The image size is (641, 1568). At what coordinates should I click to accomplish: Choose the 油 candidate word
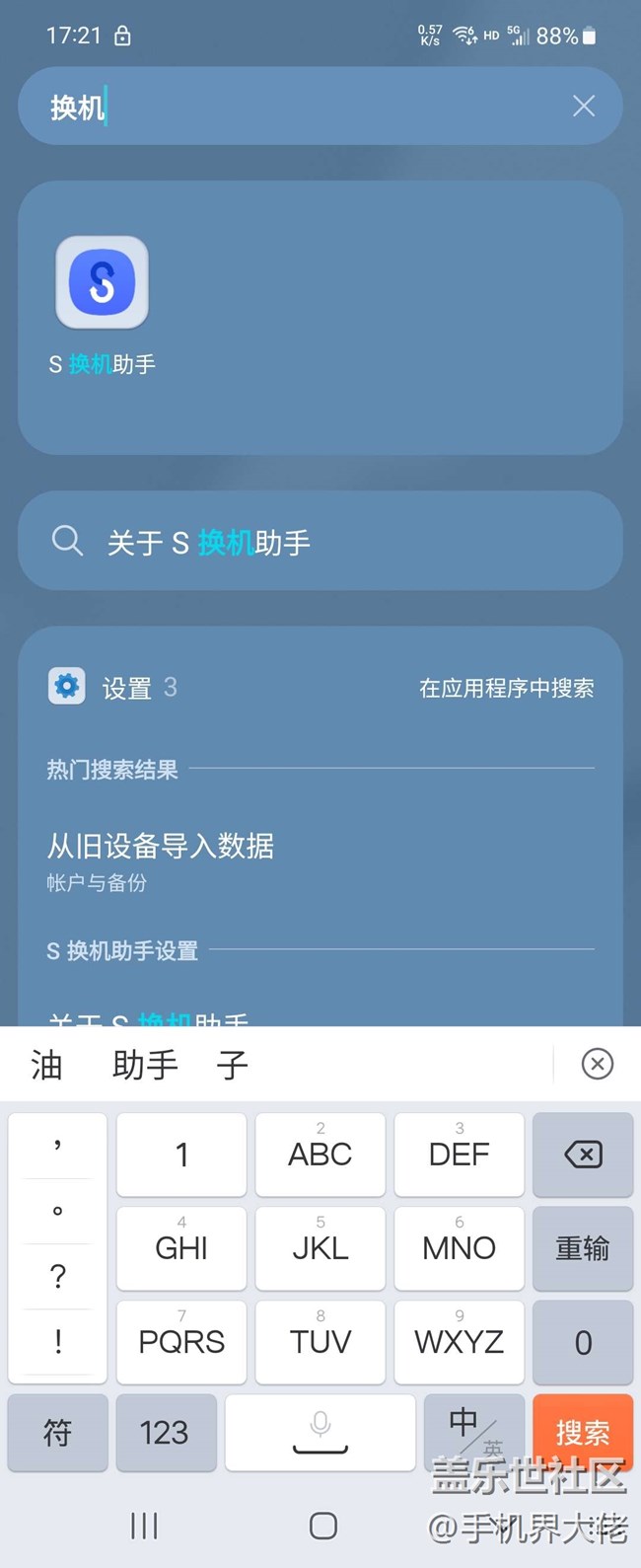coord(46,1065)
